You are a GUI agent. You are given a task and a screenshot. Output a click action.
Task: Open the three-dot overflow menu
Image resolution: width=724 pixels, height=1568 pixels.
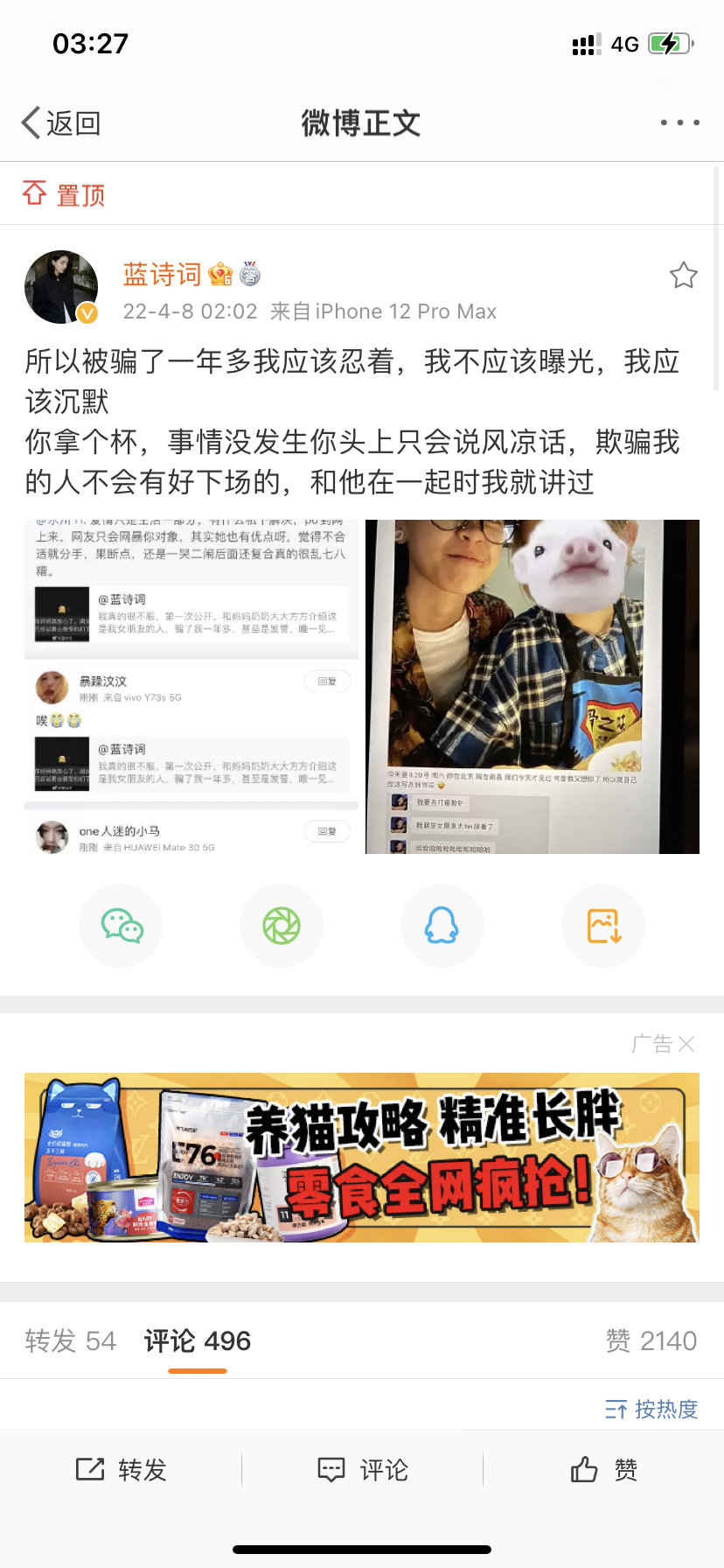coord(679,122)
